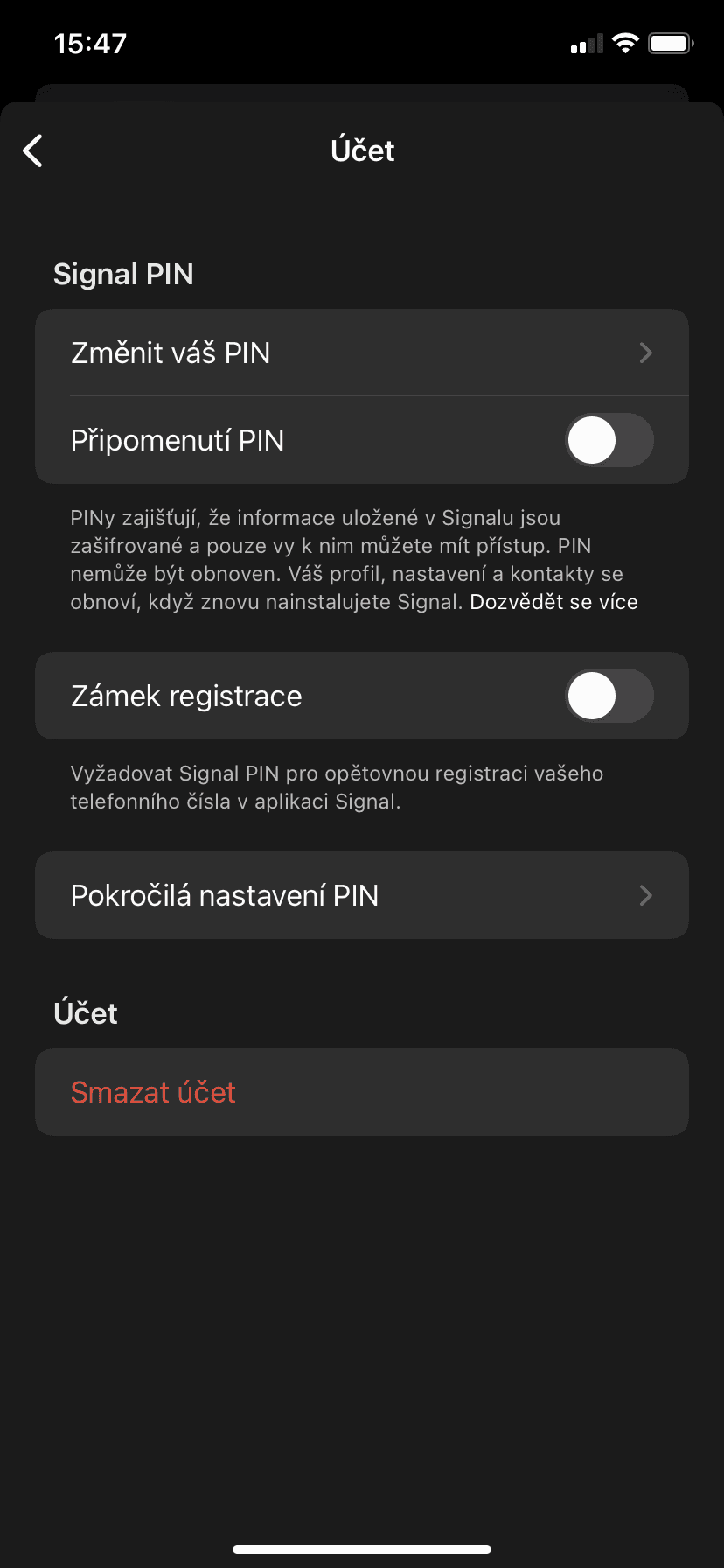Open Pokročilá nastavení PIN
The height and width of the screenshot is (1568, 724).
coord(362,895)
